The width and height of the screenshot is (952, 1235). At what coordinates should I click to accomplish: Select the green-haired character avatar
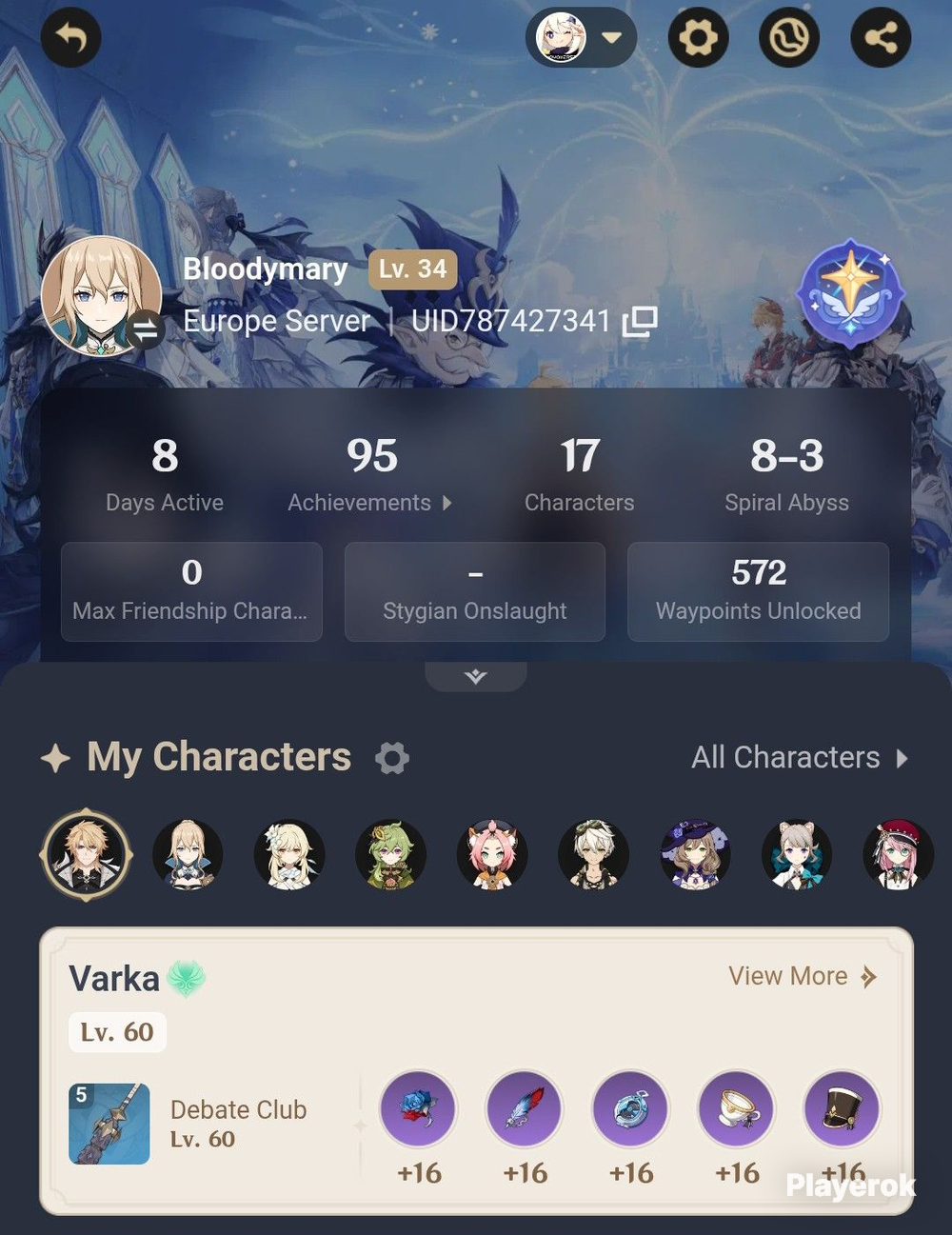(x=390, y=855)
